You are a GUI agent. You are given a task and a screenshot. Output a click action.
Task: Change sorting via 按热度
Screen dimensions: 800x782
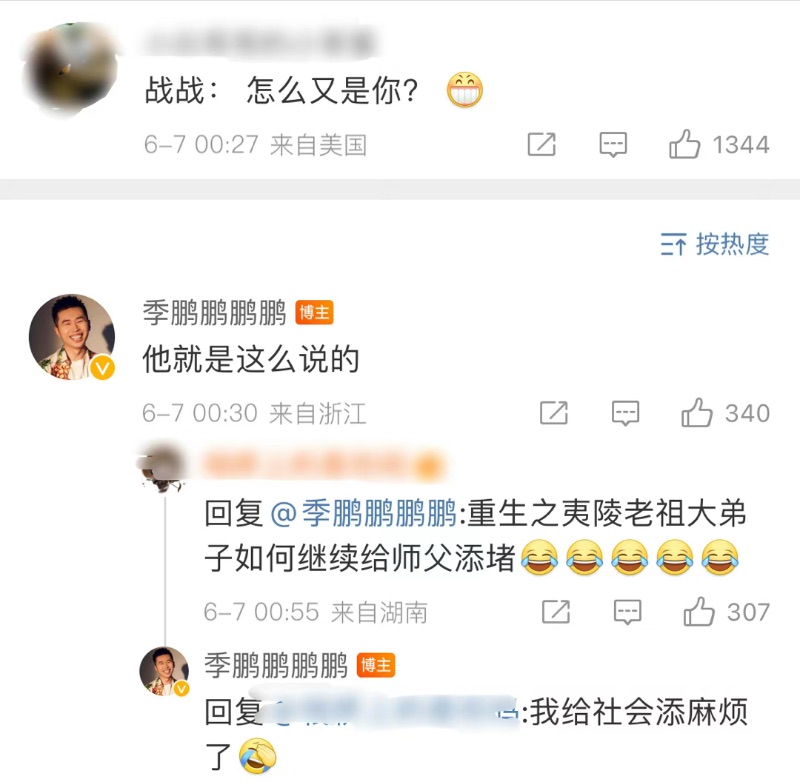715,243
